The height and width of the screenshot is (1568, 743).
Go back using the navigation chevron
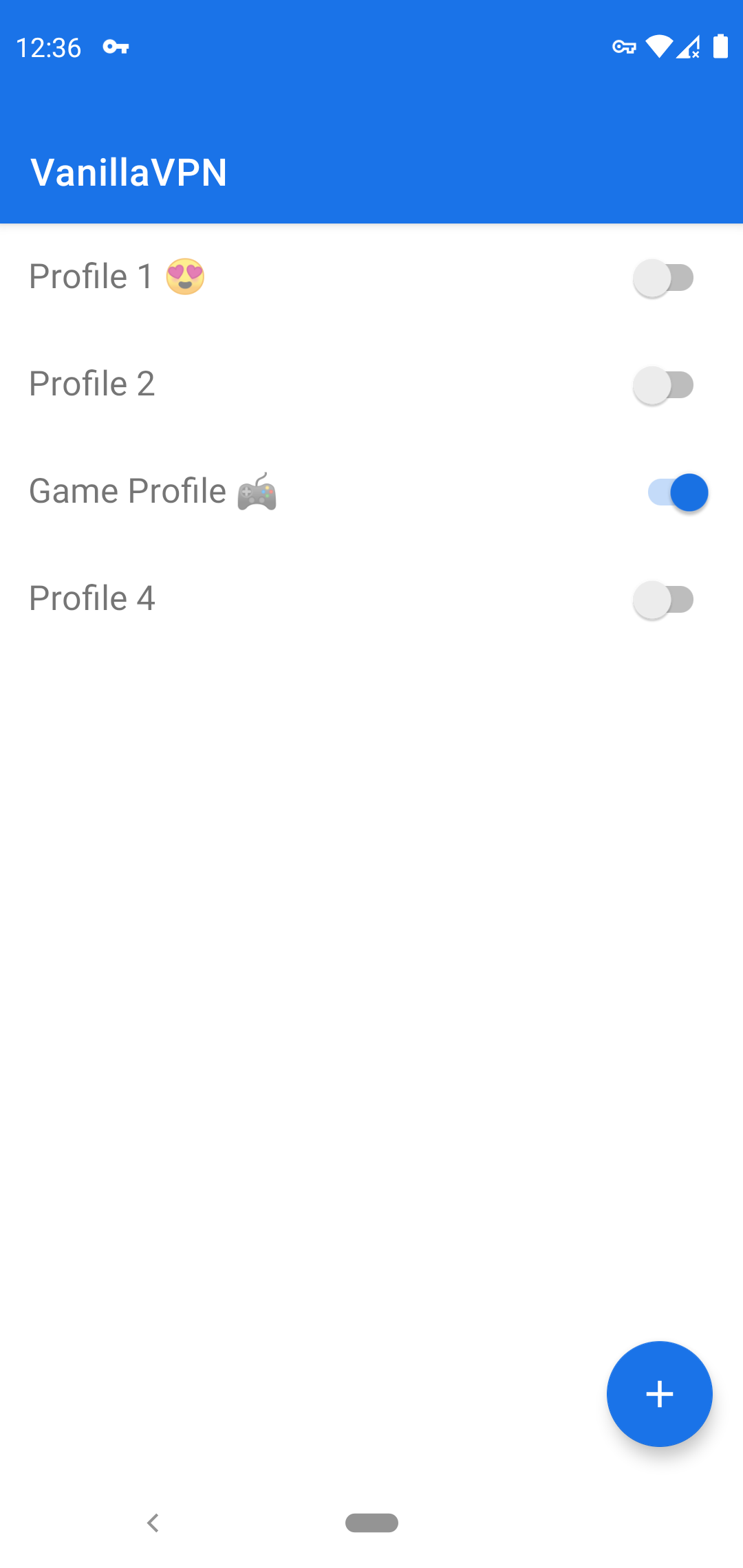(153, 1523)
